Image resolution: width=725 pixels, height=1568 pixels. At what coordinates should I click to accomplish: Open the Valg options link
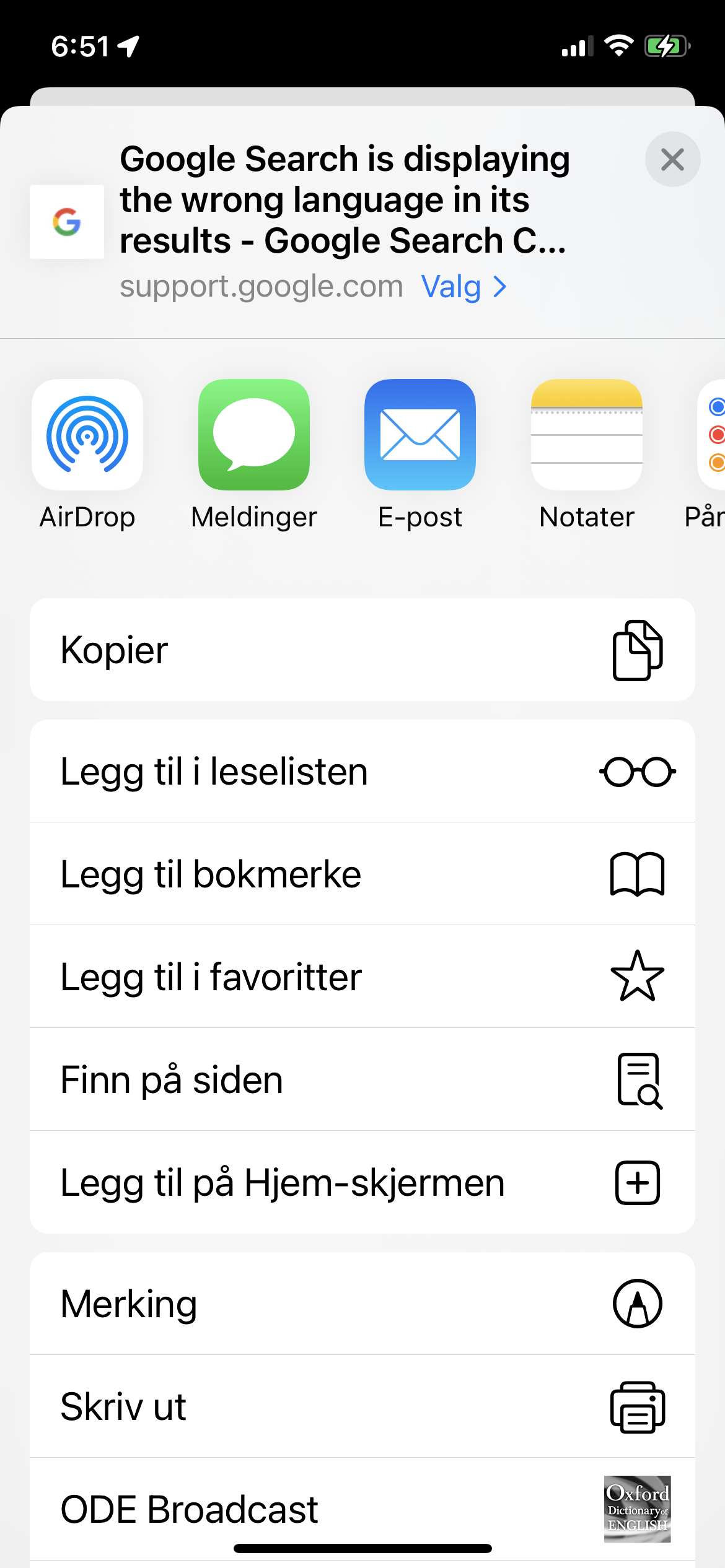(x=464, y=287)
